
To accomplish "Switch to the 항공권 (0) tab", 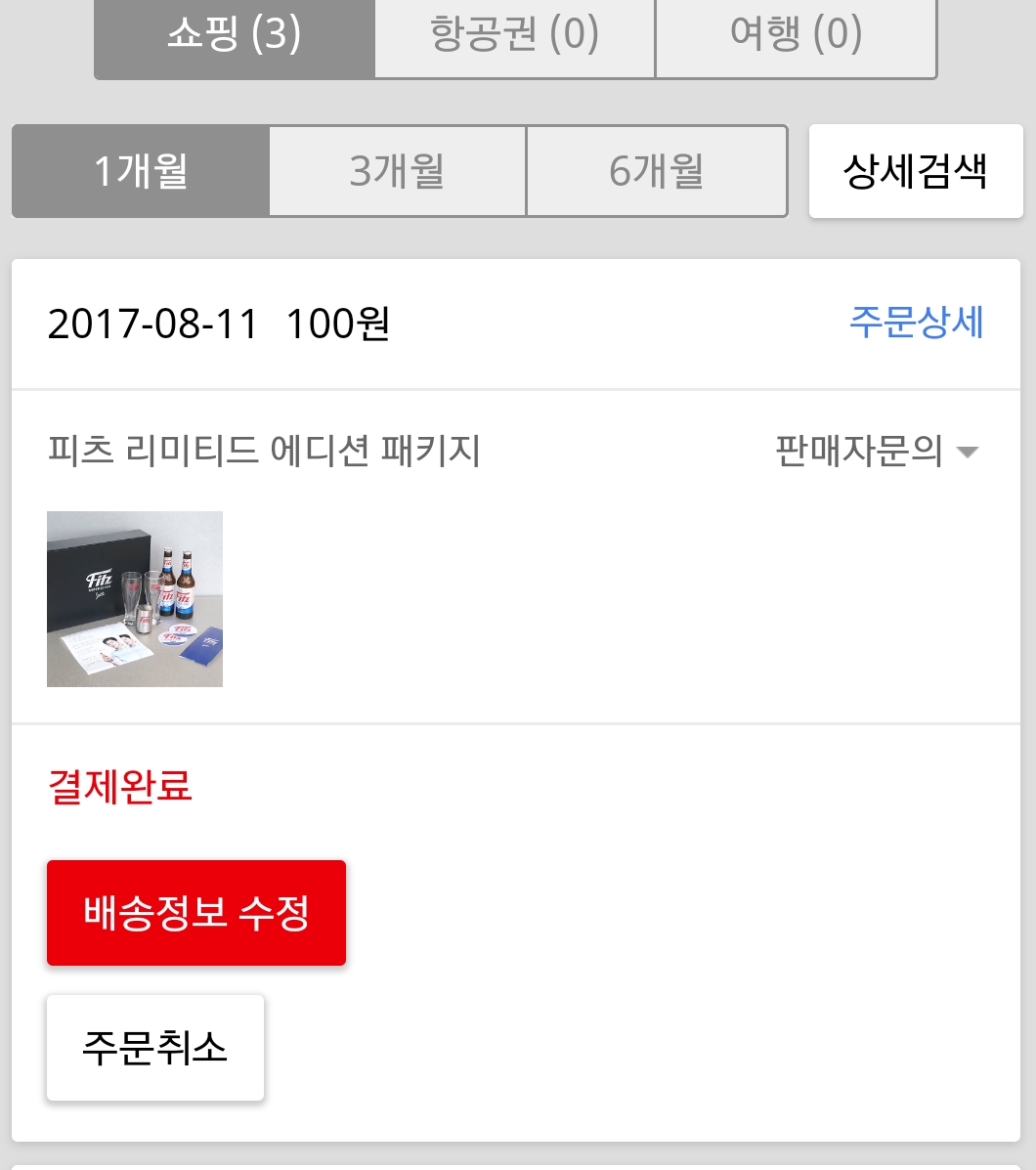I will pyautogui.click(x=514, y=36).
